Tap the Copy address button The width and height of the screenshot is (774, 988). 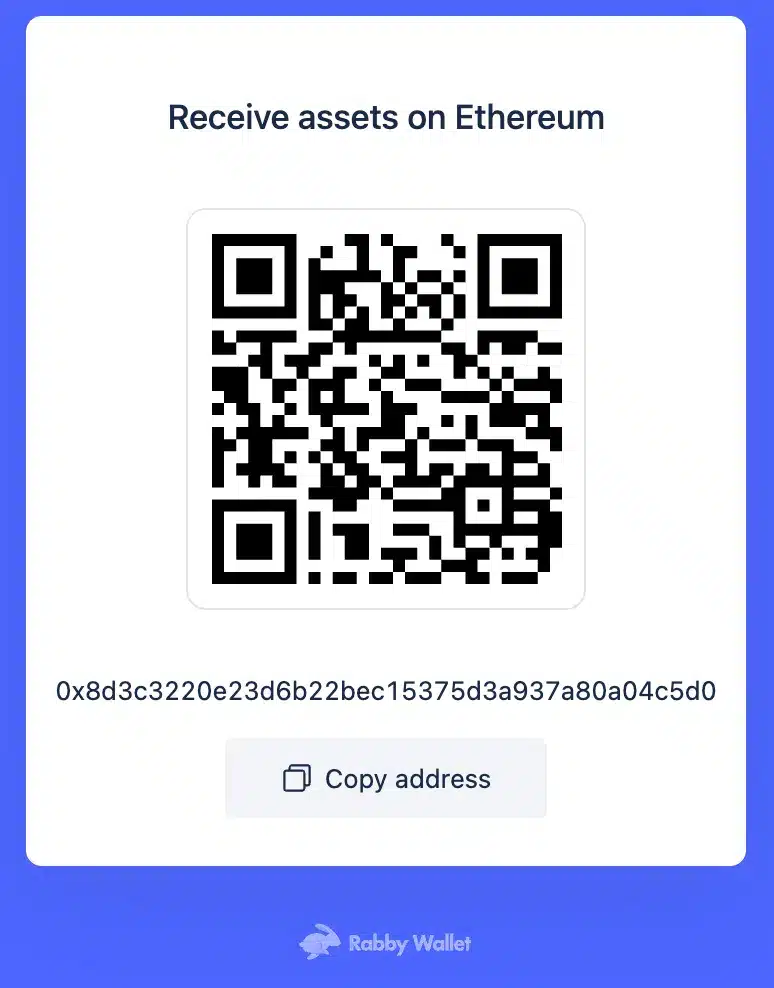386,778
